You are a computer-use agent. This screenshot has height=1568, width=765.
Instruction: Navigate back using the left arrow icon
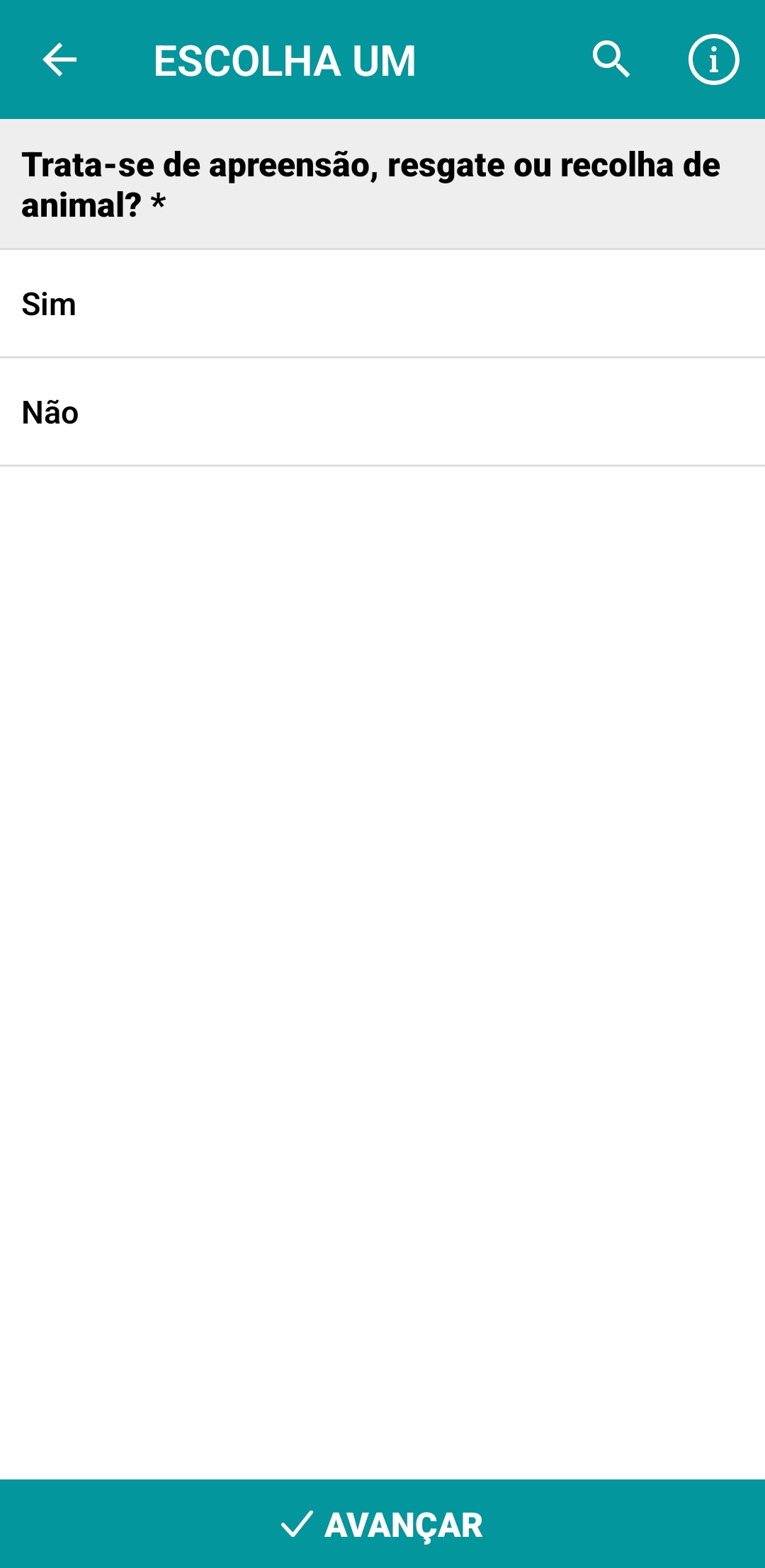coord(57,61)
